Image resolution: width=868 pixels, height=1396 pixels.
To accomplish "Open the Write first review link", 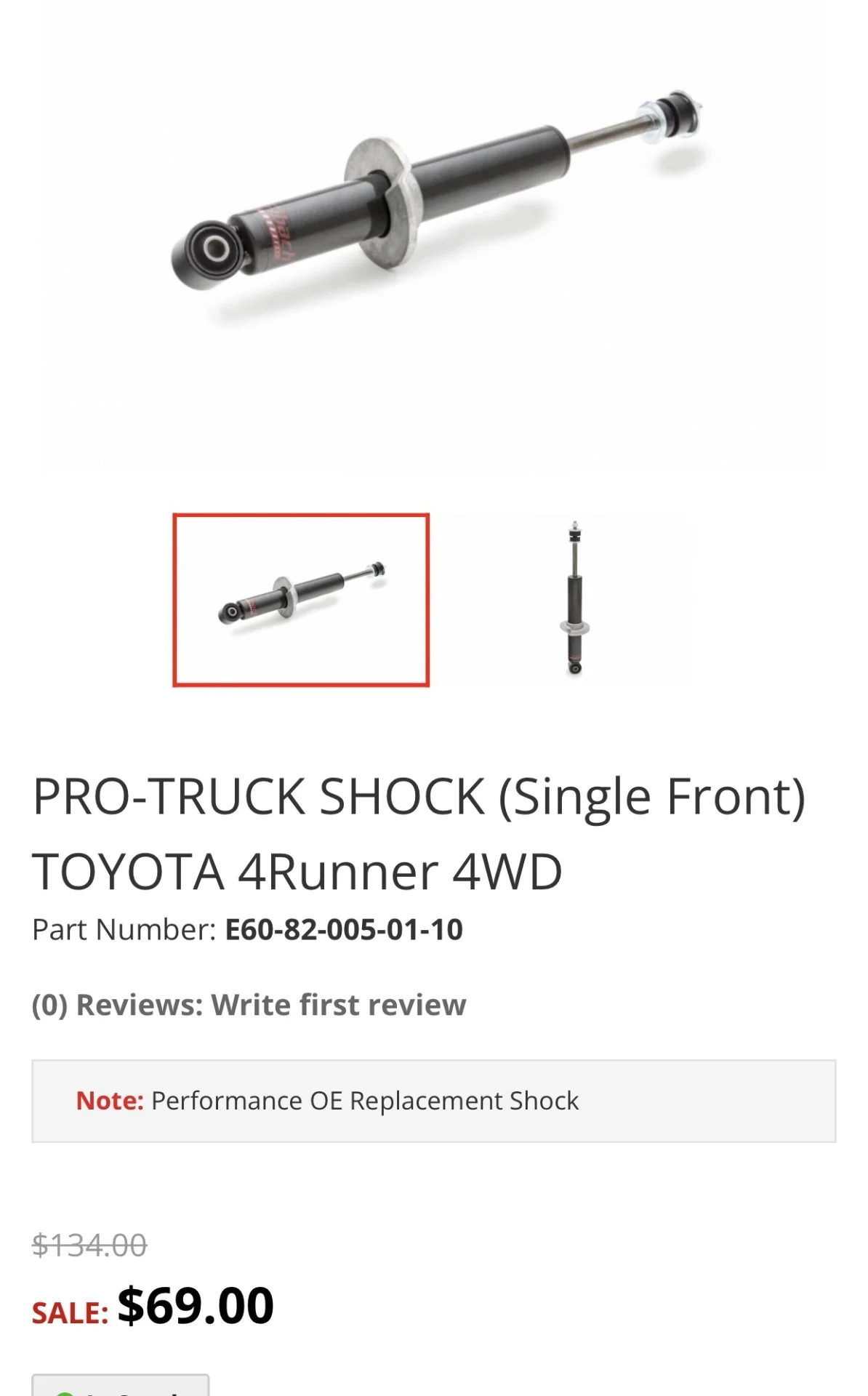I will pyautogui.click(x=339, y=1005).
